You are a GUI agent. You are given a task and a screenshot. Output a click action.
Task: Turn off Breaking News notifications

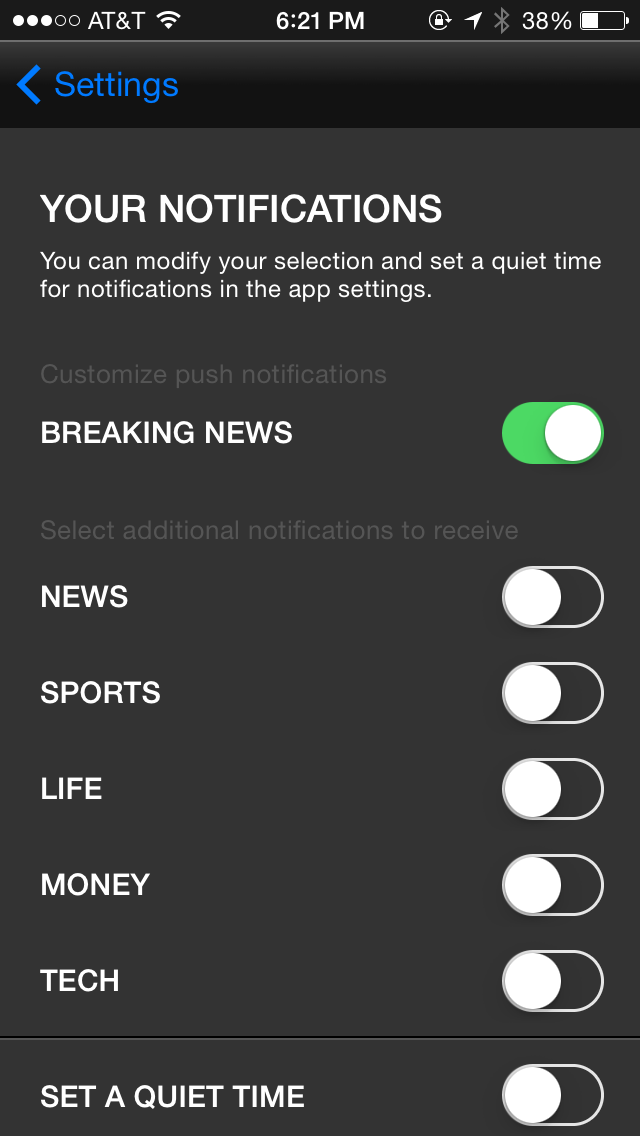pyautogui.click(x=552, y=433)
